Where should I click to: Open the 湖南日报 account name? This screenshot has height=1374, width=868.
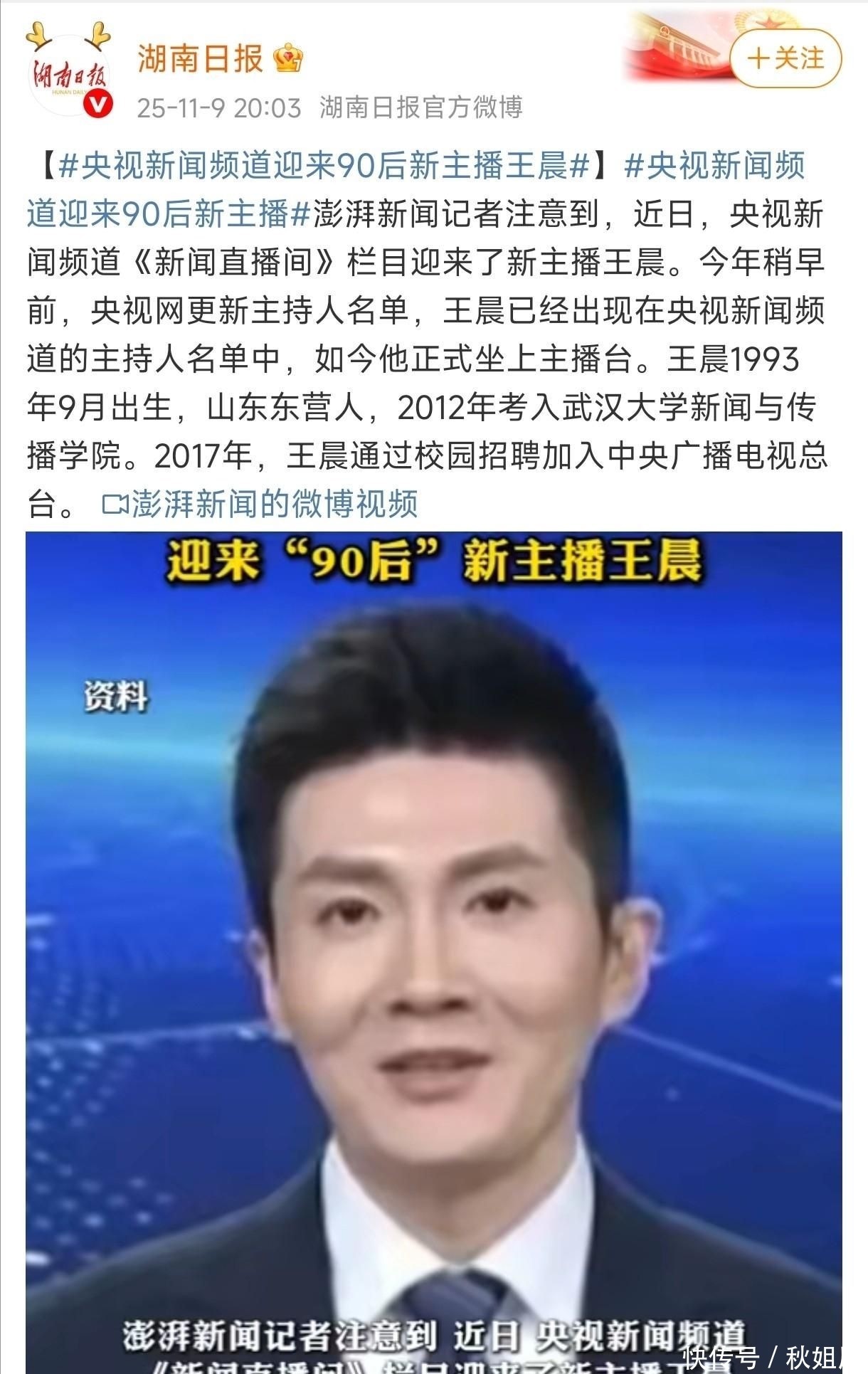pos(200,58)
